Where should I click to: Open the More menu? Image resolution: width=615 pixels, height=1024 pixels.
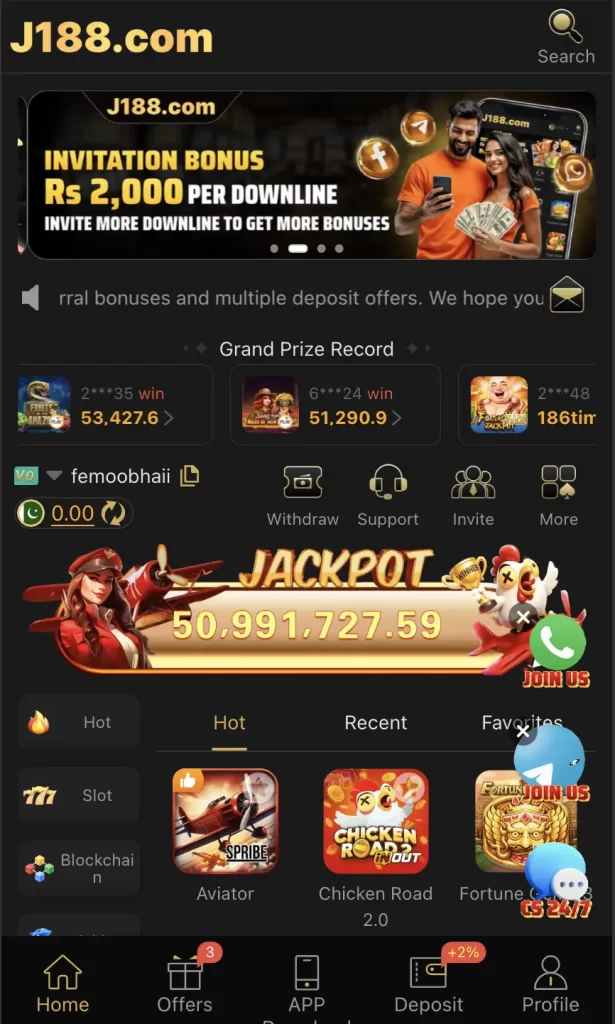[x=558, y=495]
